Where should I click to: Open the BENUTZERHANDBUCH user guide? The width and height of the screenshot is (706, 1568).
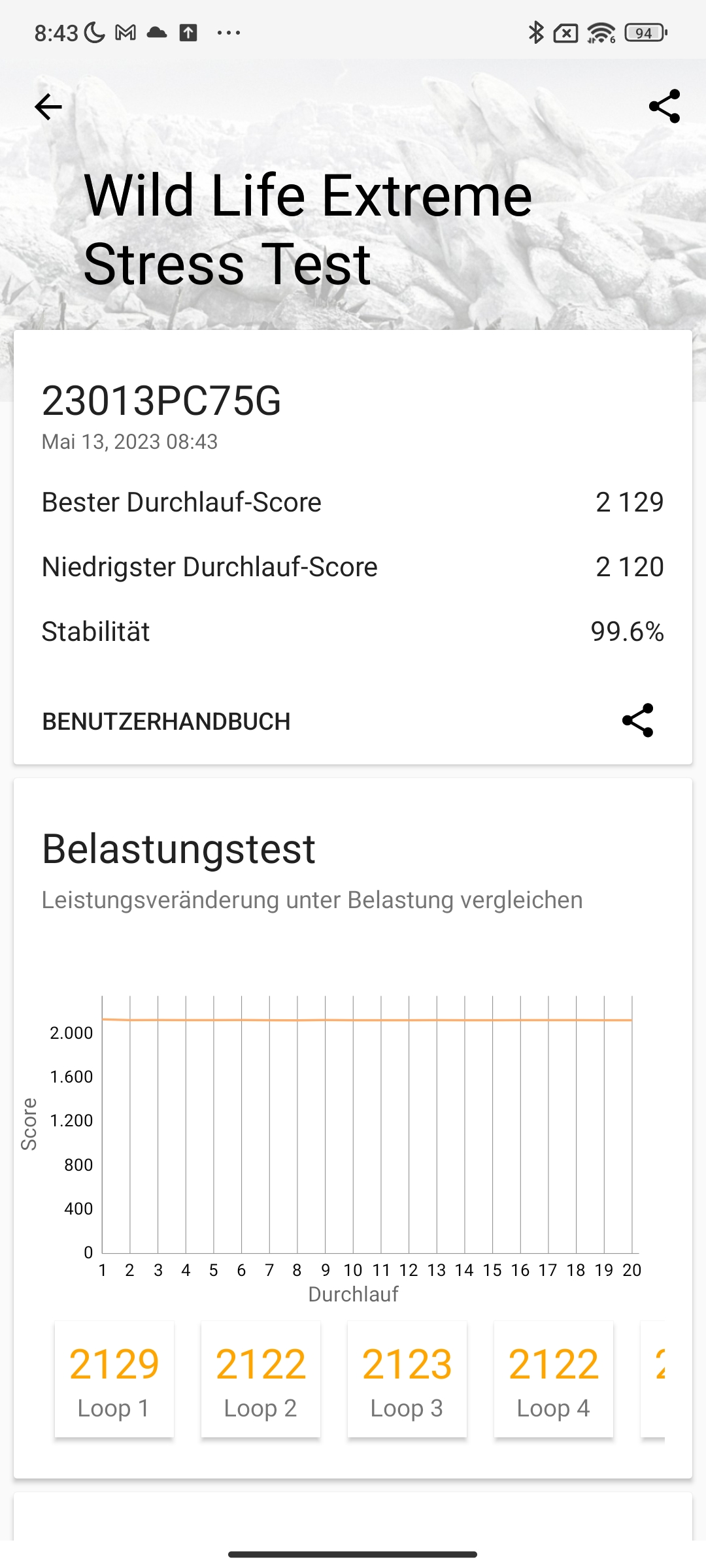(x=166, y=721)
